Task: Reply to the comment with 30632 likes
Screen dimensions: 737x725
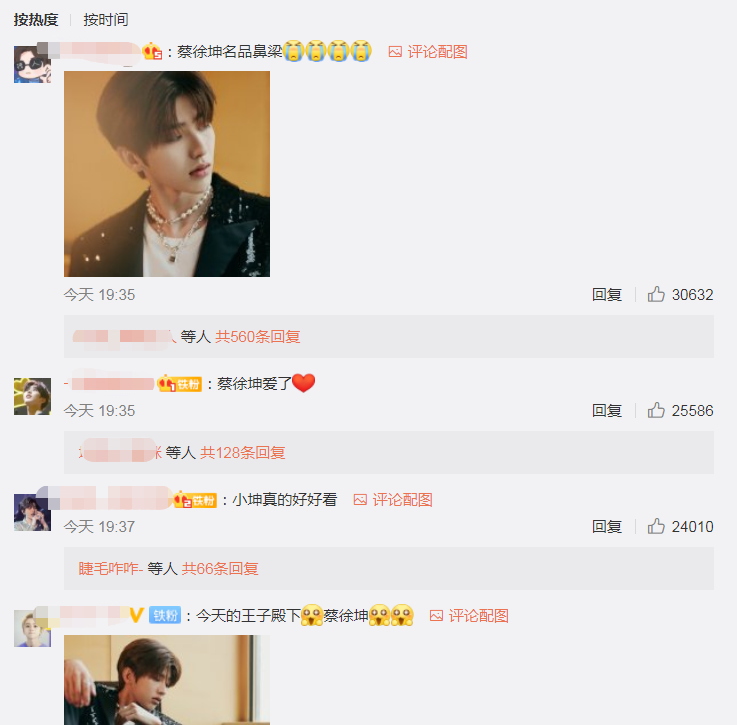Action: pos(606,295)
